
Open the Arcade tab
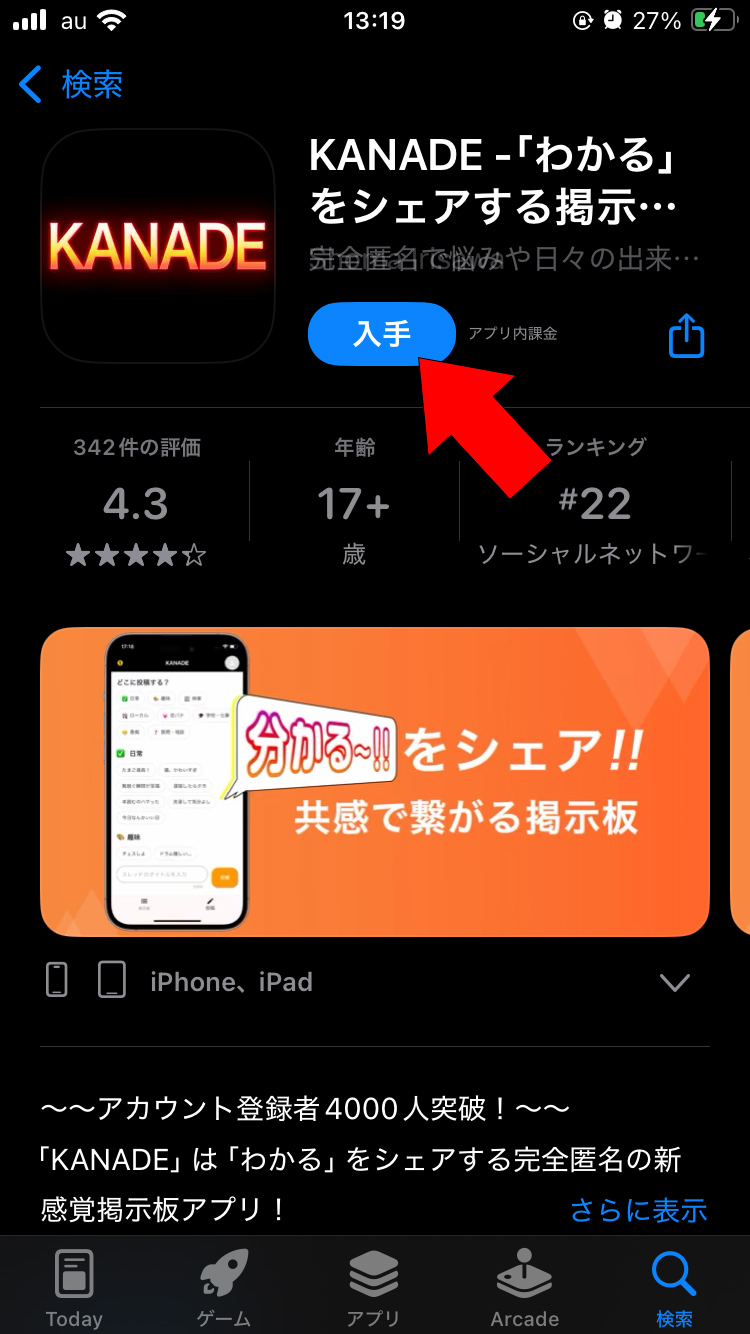click(524, 1289)
